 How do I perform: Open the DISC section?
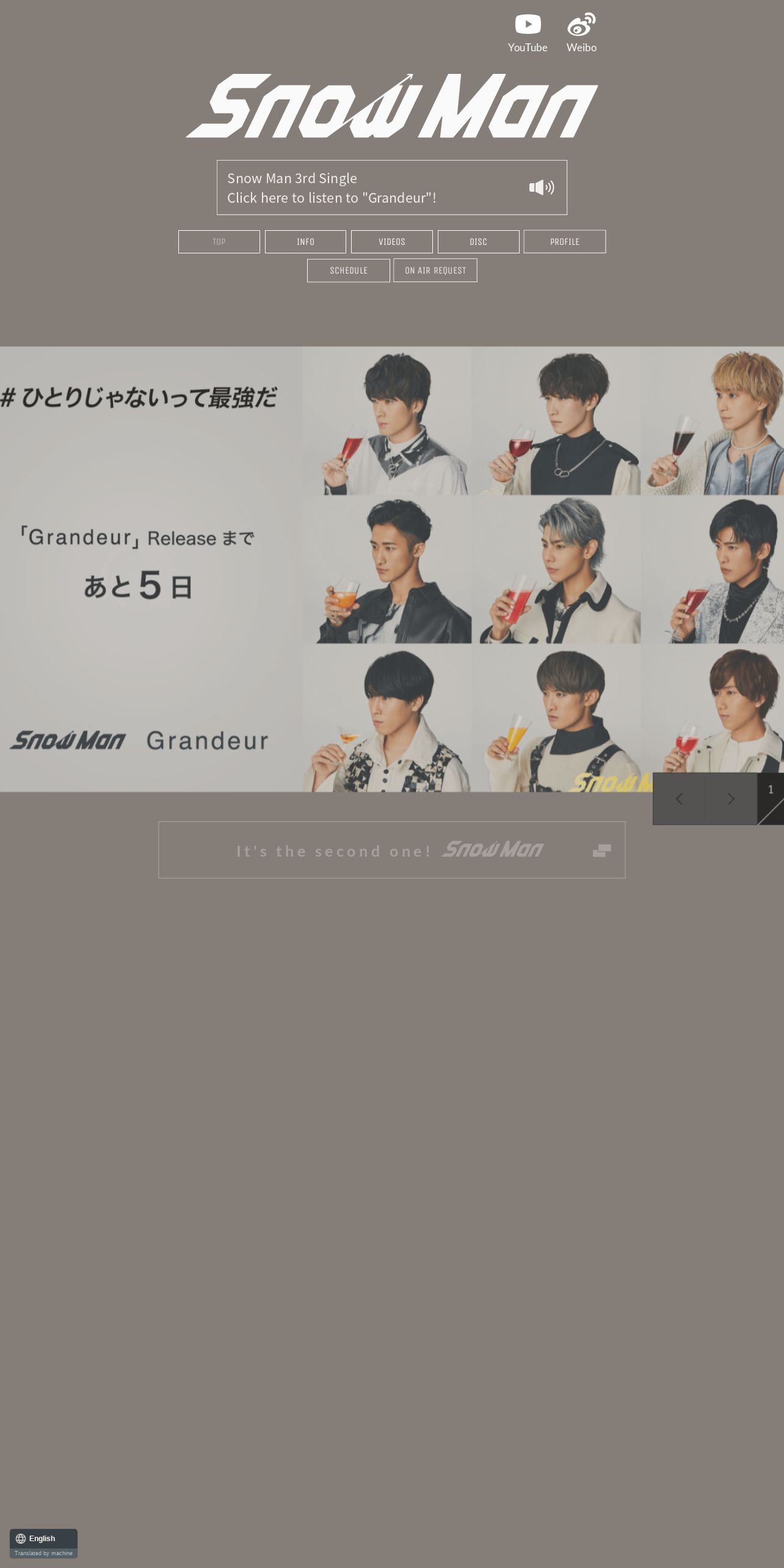(479, 242)
